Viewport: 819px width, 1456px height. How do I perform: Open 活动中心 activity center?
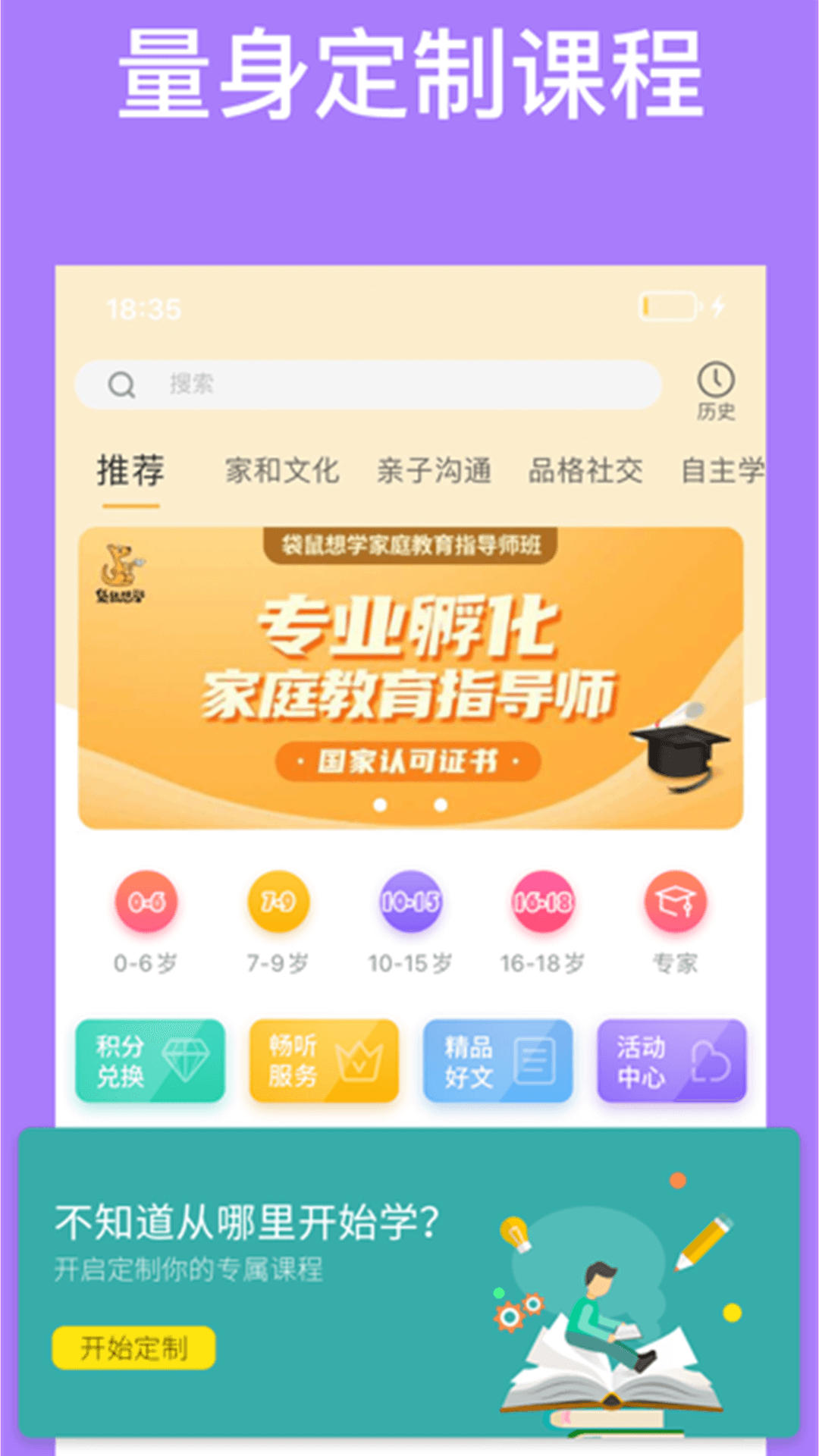pos(672,1061)
